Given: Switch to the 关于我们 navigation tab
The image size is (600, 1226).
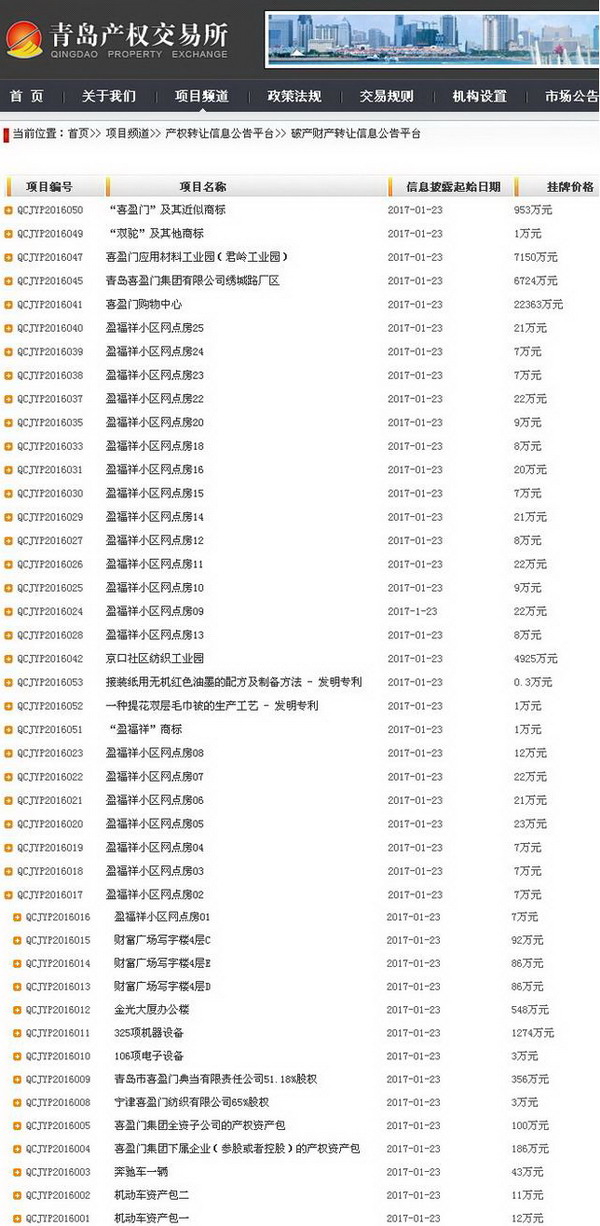Looking at the screenshot, I should [x=108, y=97].
